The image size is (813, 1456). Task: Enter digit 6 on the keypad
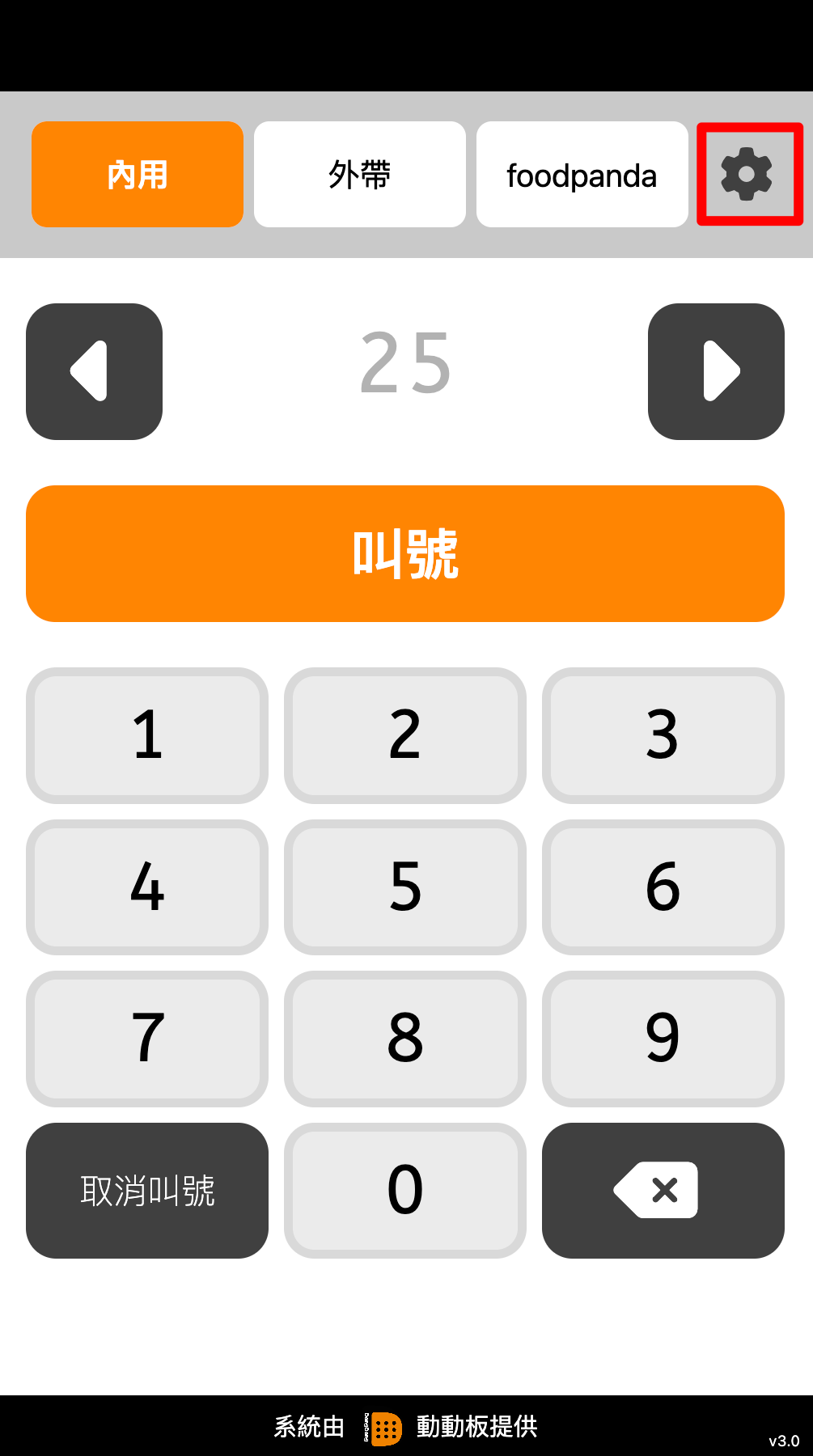tap(663, 887)
